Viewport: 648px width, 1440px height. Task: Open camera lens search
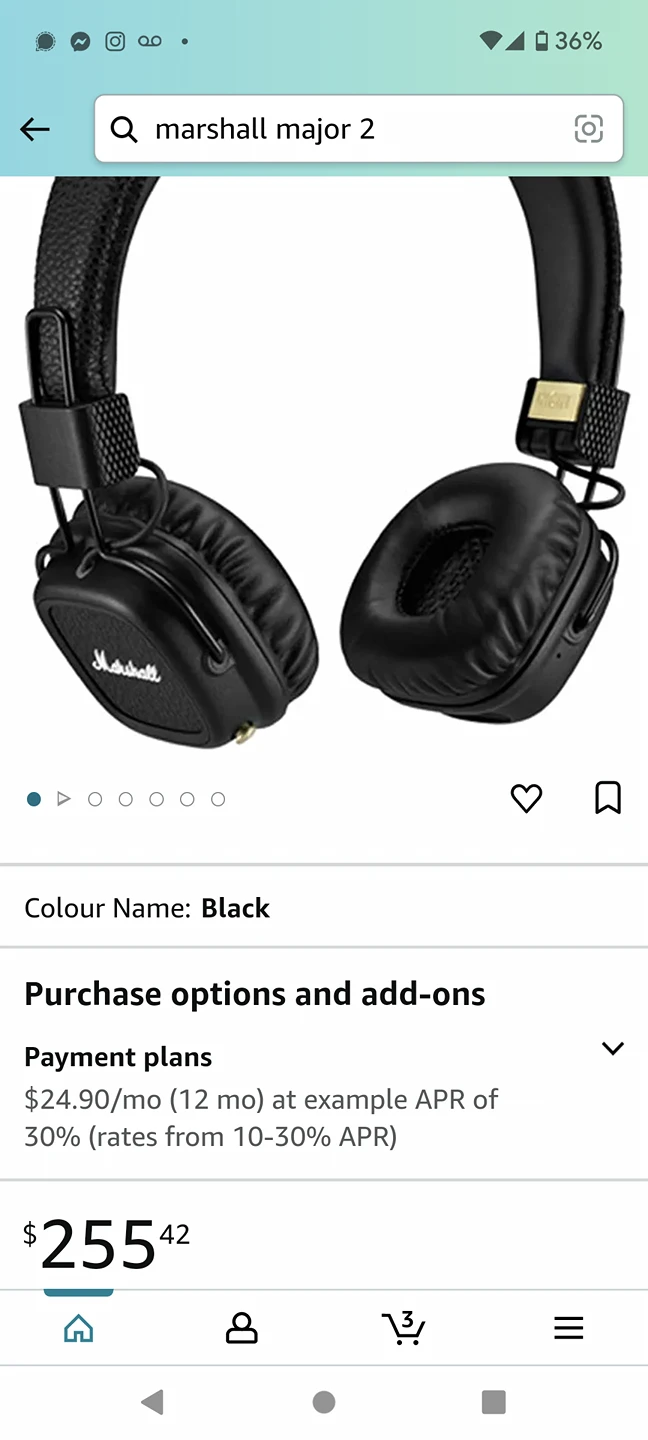click(589, 129)
